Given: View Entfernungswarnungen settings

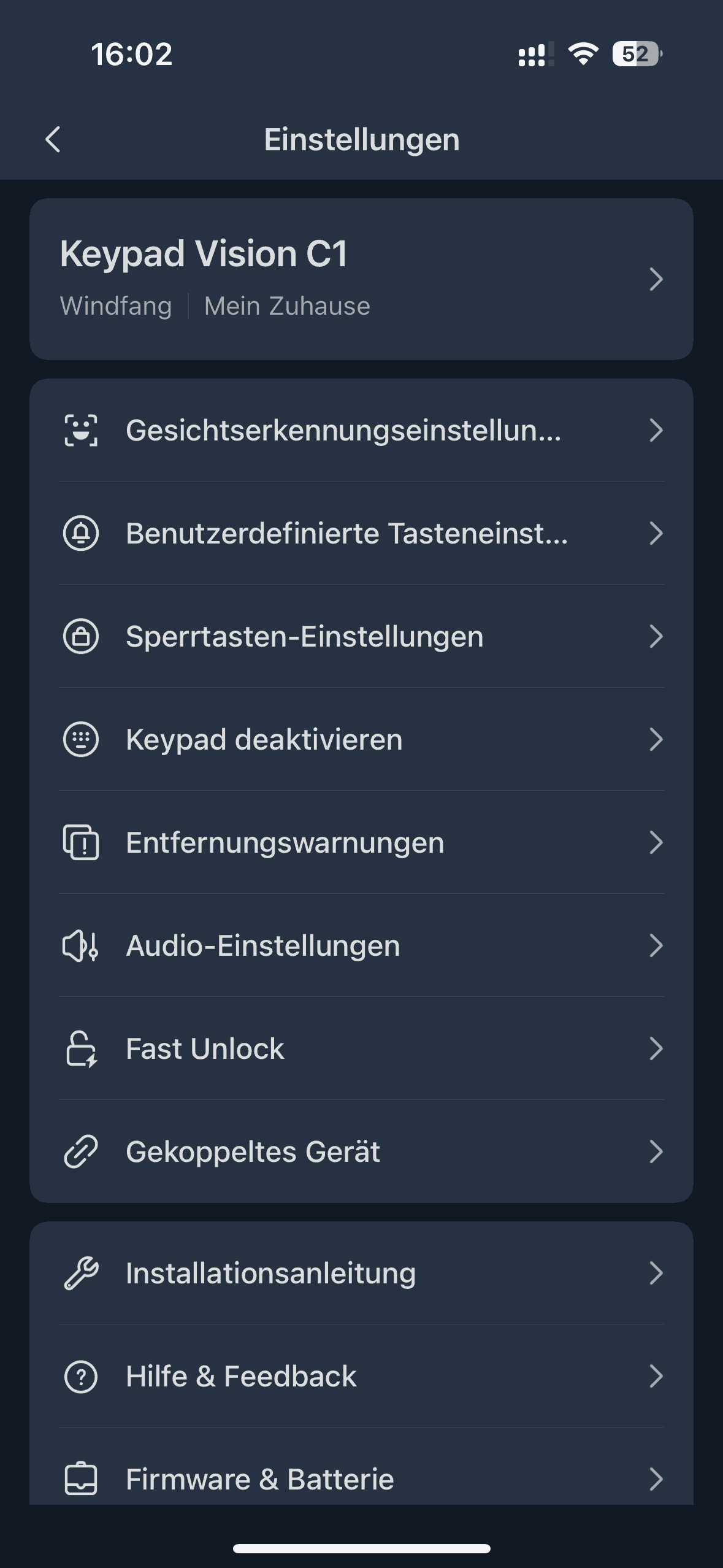Looking at the screenshot, I should tap(361, 842).
